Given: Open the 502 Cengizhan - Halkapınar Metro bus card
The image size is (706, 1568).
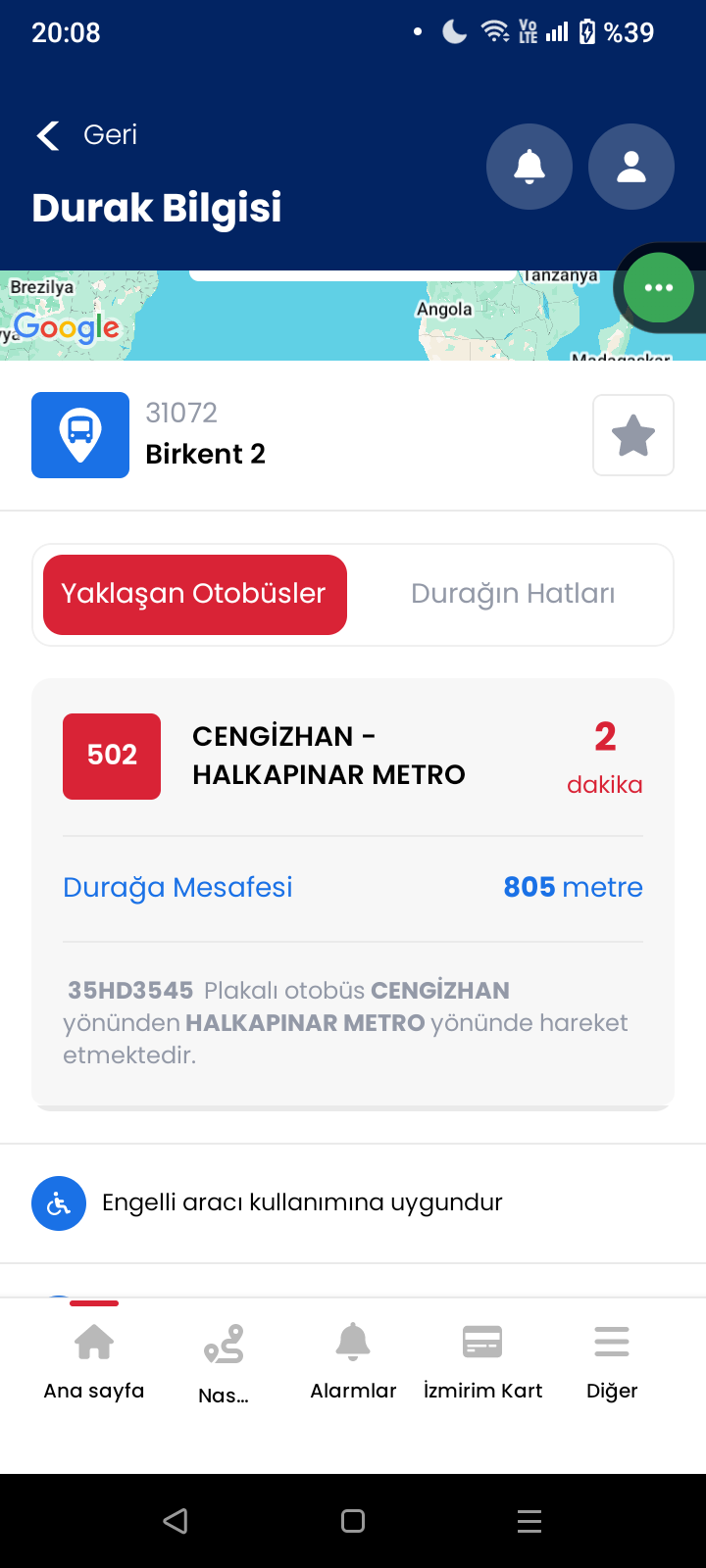Looking at the screenshot, I should 328,756.
